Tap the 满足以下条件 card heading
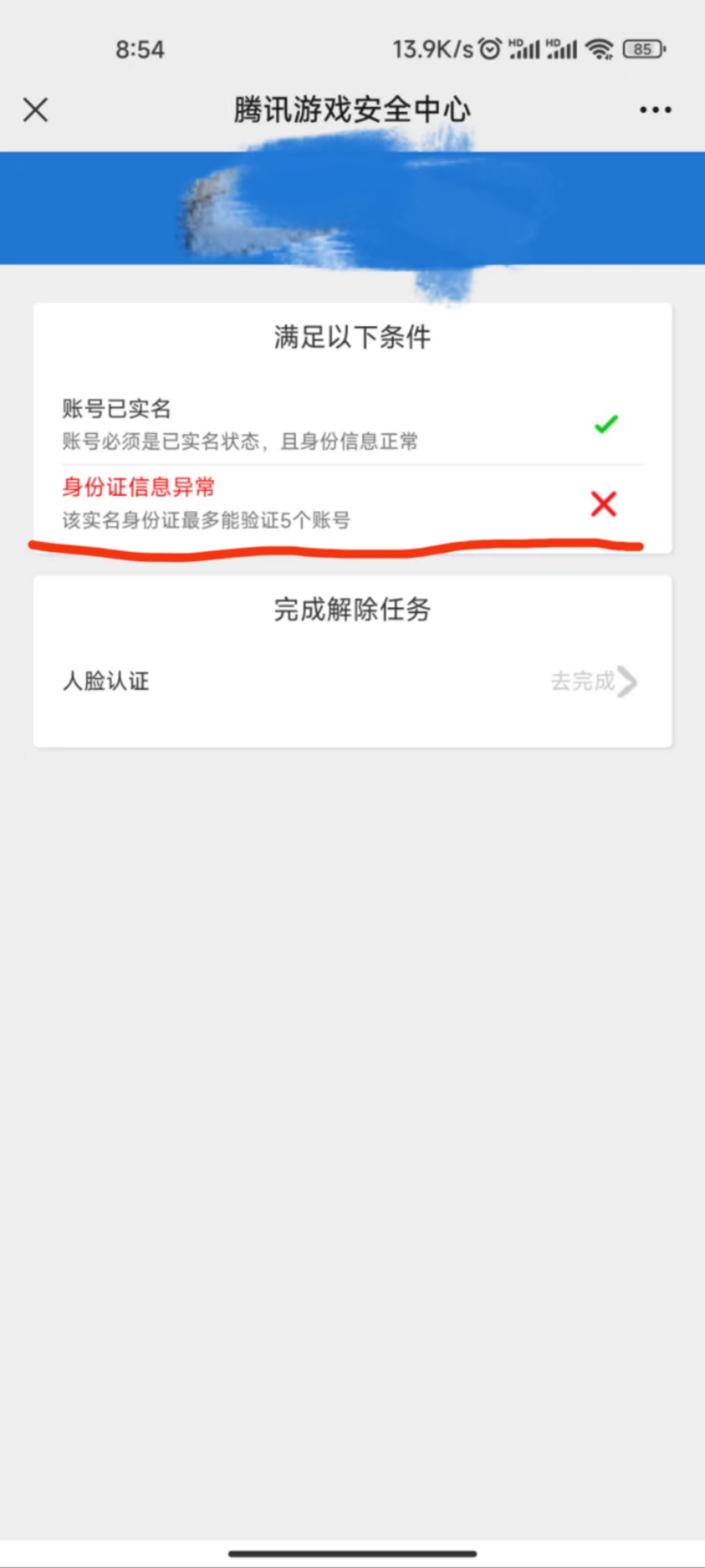 click(x=352, y=338)
